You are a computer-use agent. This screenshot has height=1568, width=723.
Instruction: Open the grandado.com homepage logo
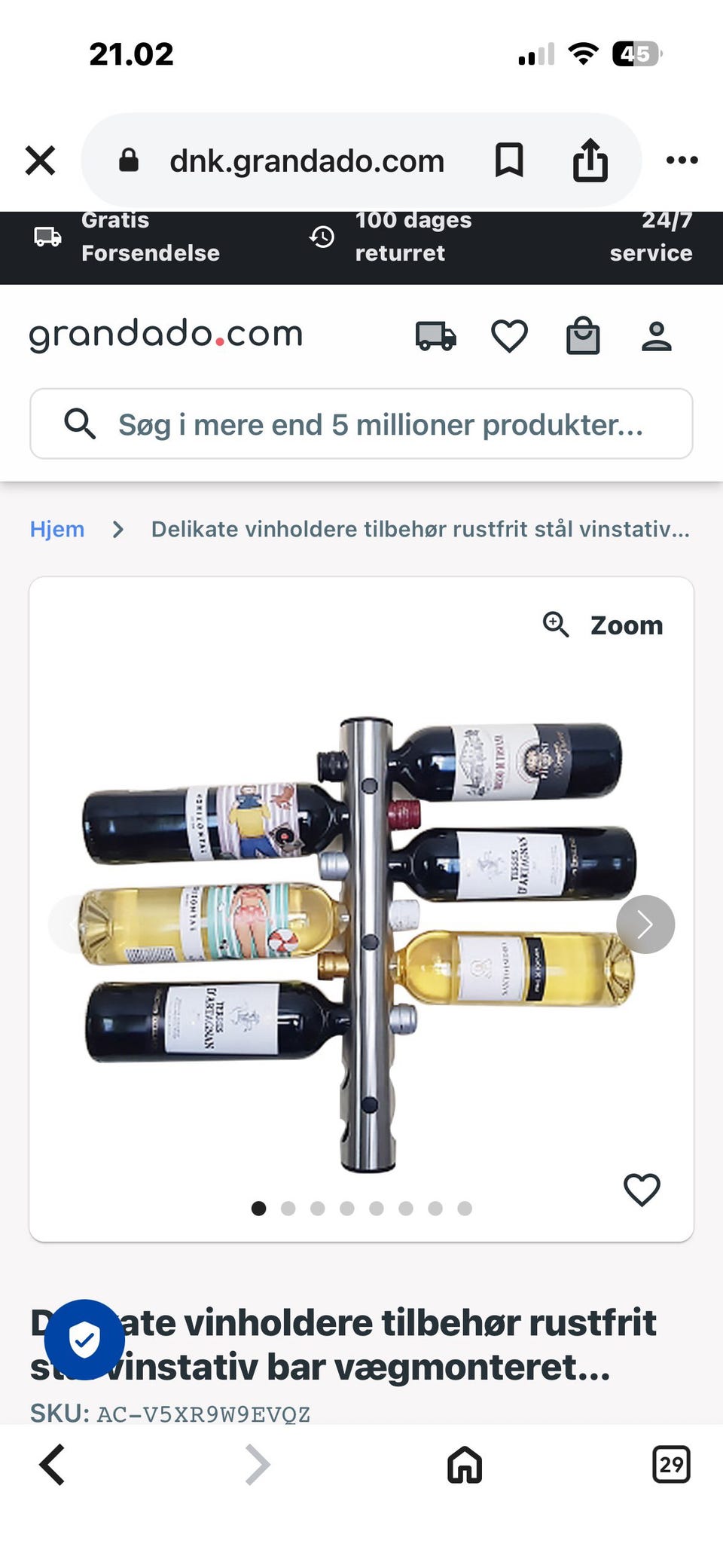pyautogui.click(x=166, y=335)
